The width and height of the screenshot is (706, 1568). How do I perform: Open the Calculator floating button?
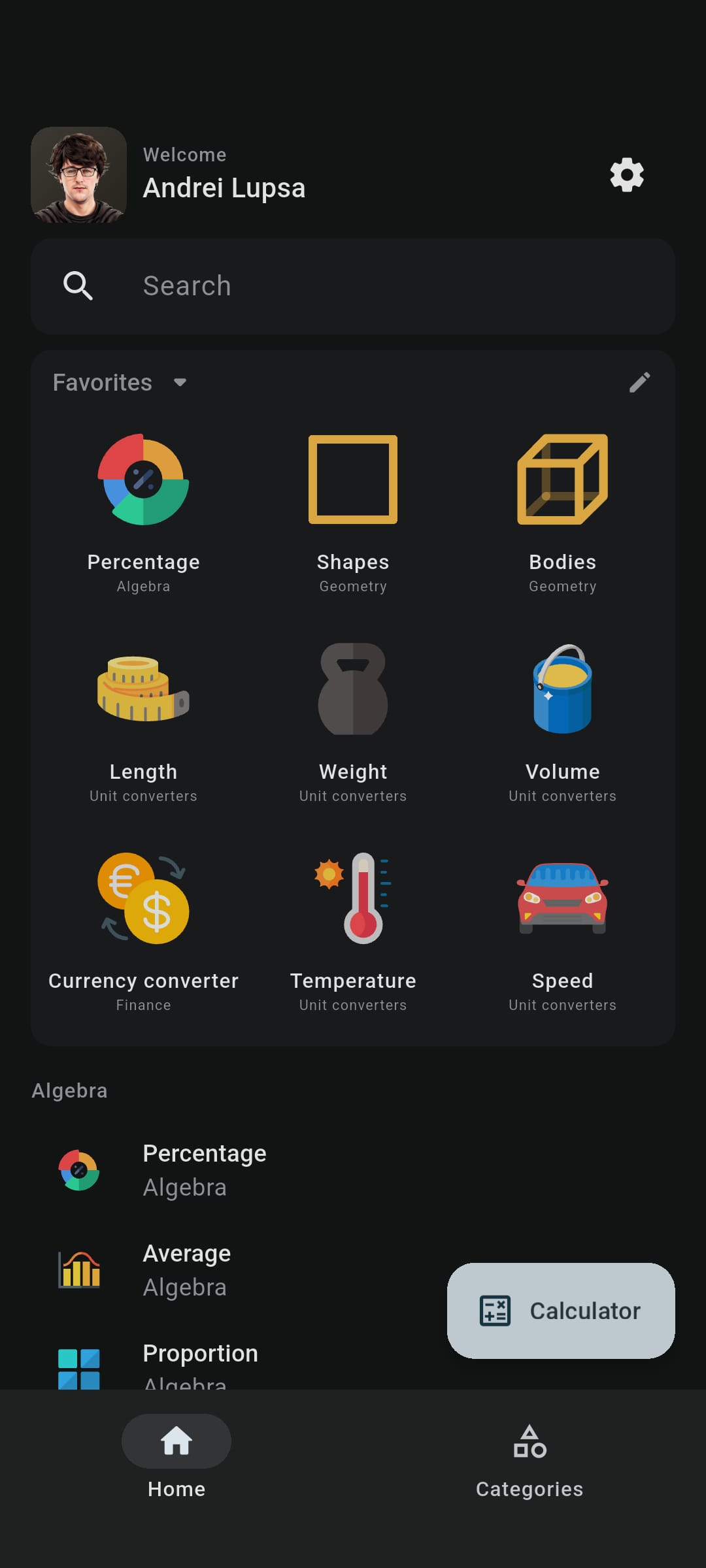(x=560, y=1311)
